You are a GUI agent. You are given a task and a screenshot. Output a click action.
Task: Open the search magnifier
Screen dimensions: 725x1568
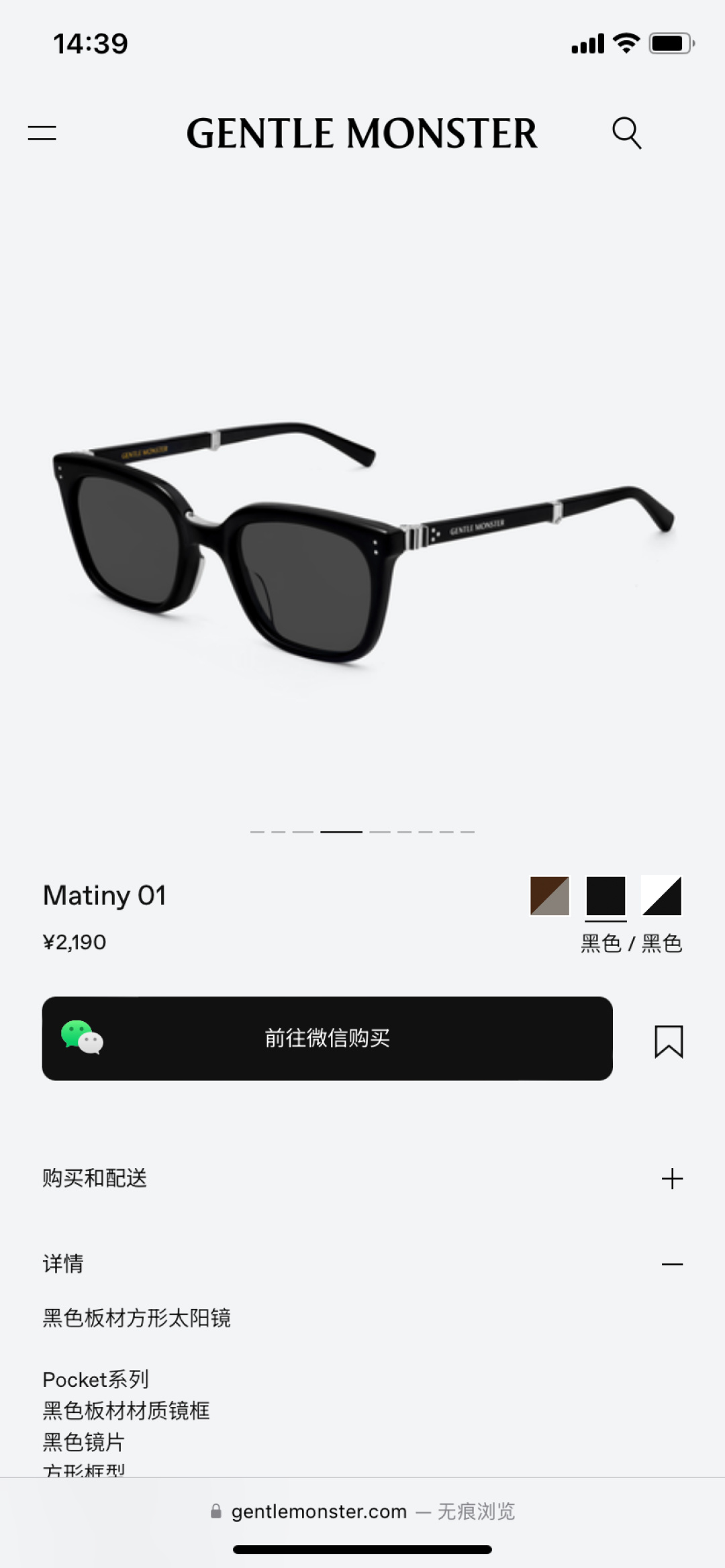(626, 133)
